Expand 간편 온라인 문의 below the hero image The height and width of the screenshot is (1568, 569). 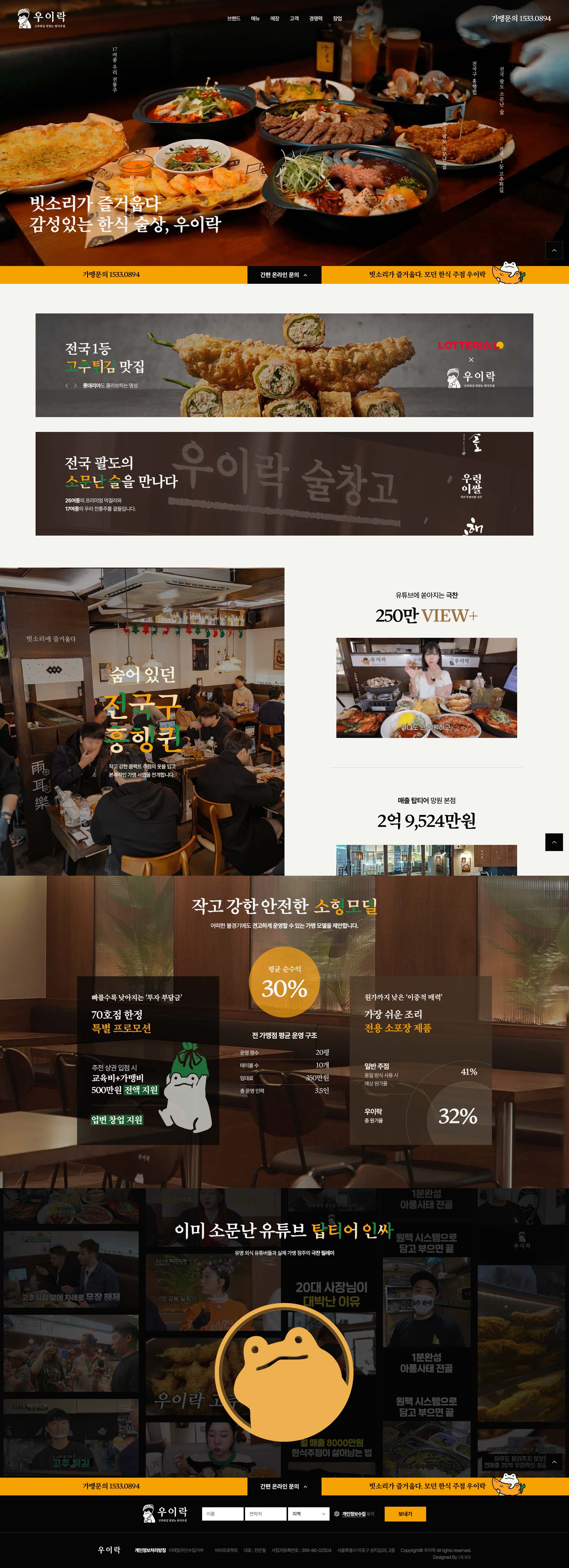[284, 275]
